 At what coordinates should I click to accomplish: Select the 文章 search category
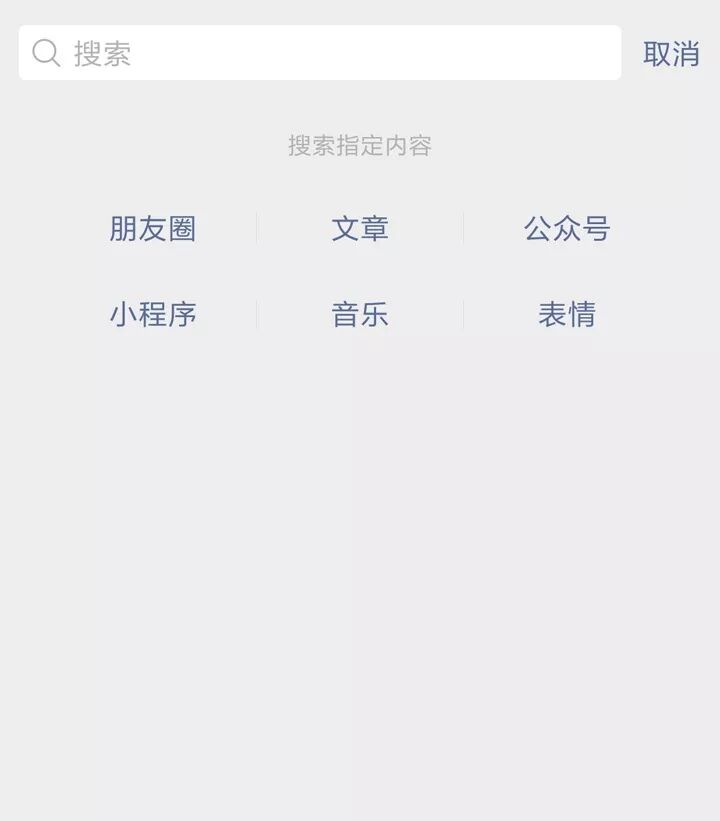pos(360,229)
